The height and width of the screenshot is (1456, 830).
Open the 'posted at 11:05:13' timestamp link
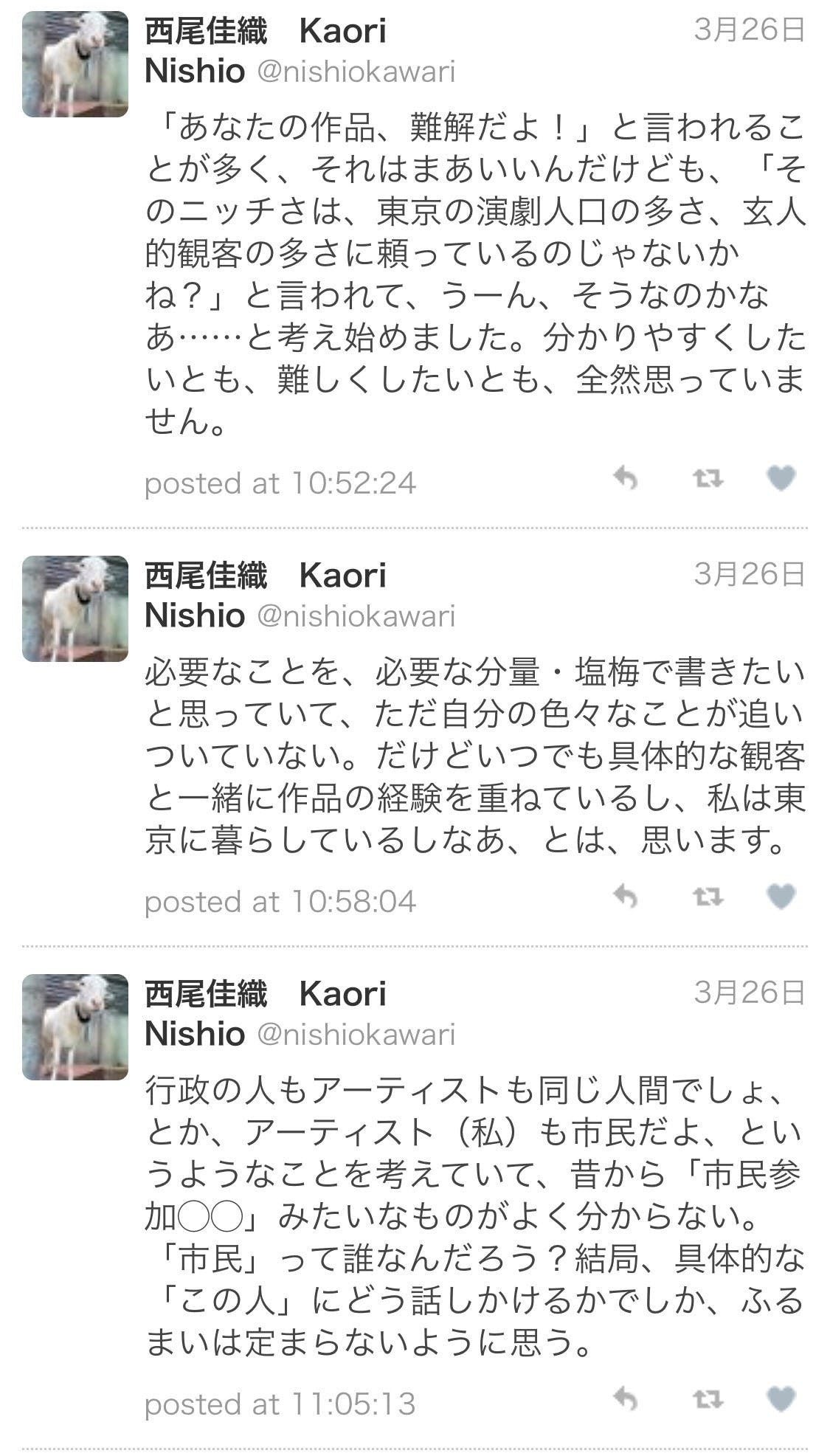click(280, 1404)
